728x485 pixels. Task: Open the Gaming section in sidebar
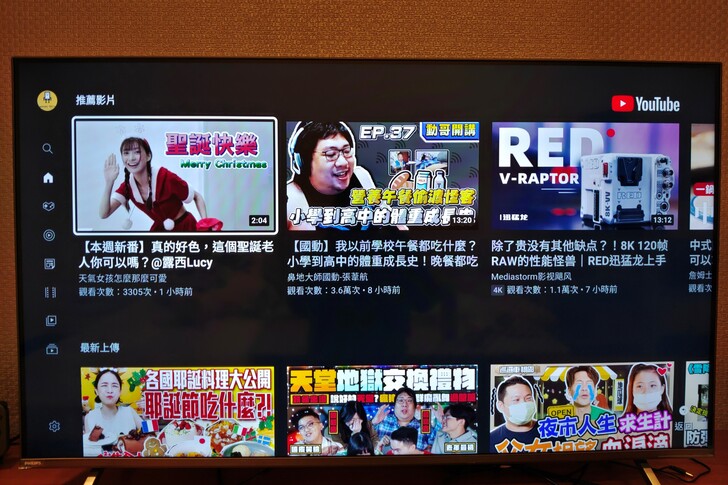[47, 206]
